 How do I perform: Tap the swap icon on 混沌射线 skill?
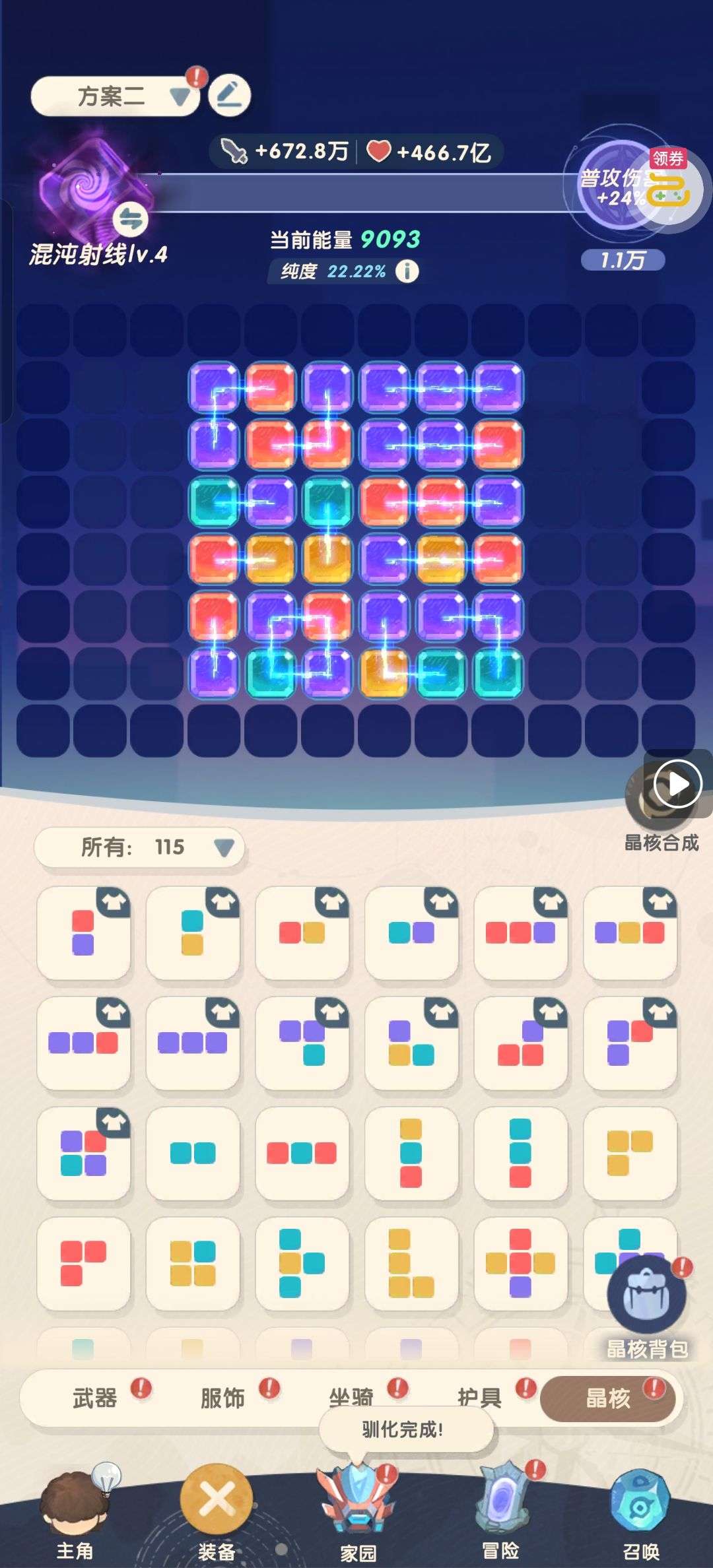click(x=130, y=220)
